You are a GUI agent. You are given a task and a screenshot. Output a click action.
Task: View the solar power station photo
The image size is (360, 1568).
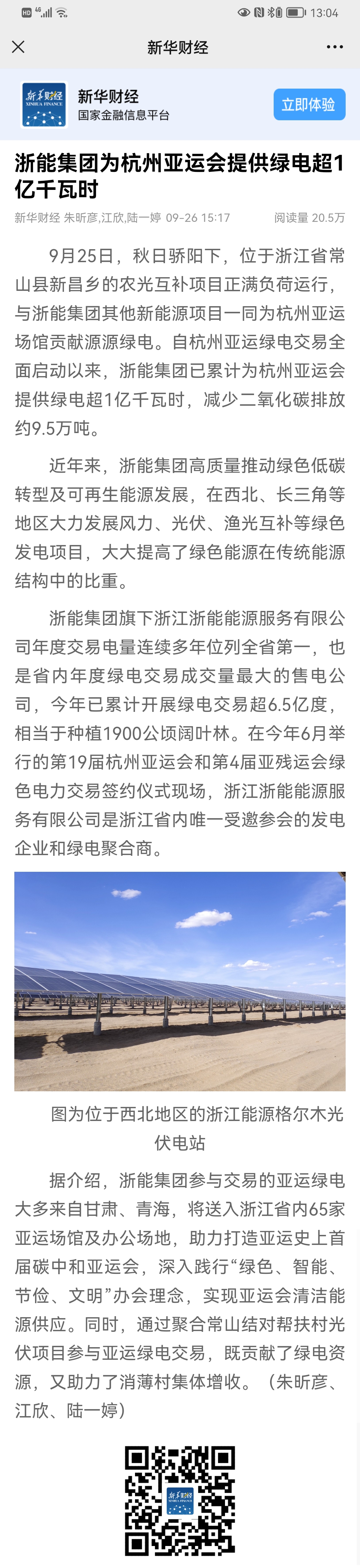[180, 981]
